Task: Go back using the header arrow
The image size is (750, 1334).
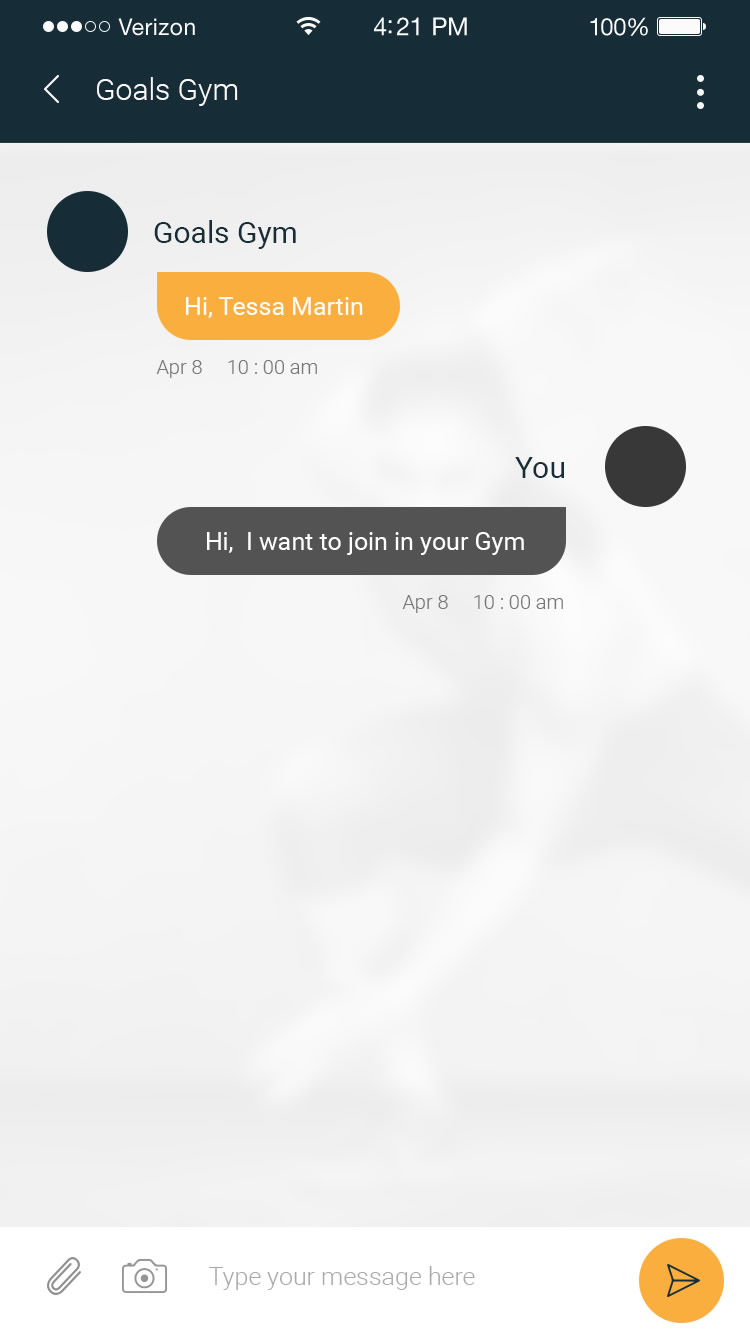Action: tap(52, 90)
